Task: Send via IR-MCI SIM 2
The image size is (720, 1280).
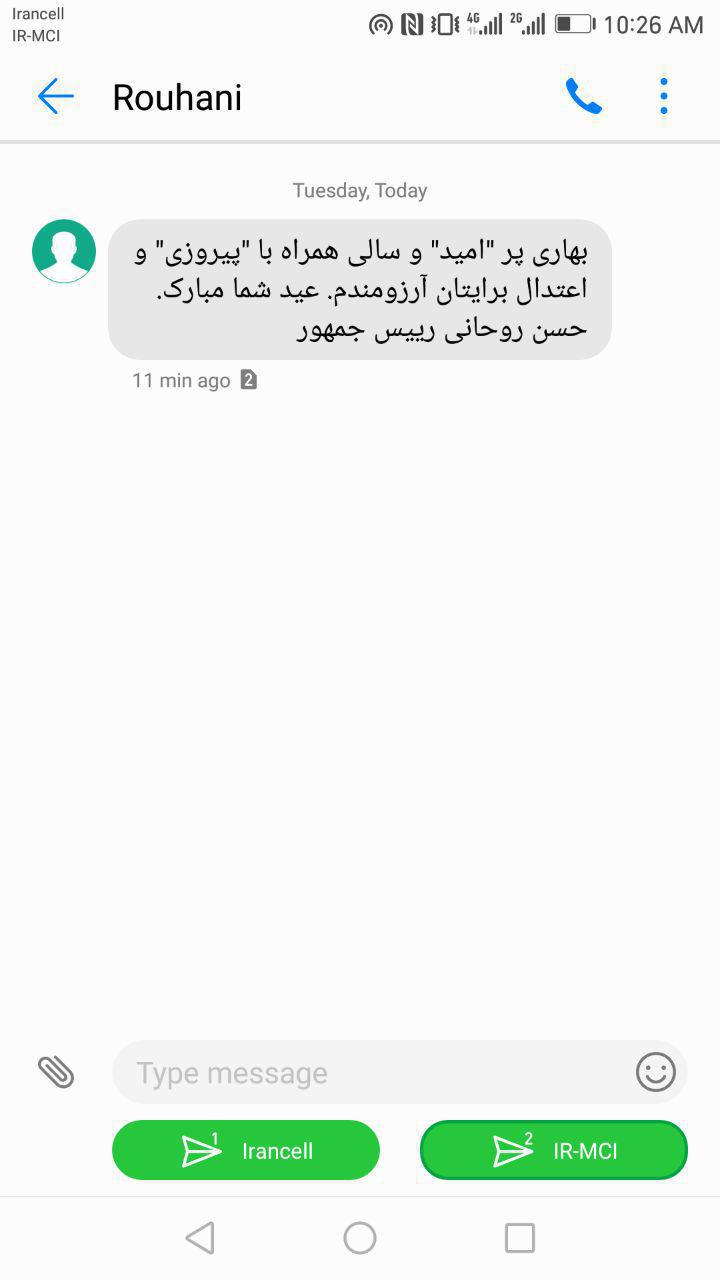Action: point(553,1150)
